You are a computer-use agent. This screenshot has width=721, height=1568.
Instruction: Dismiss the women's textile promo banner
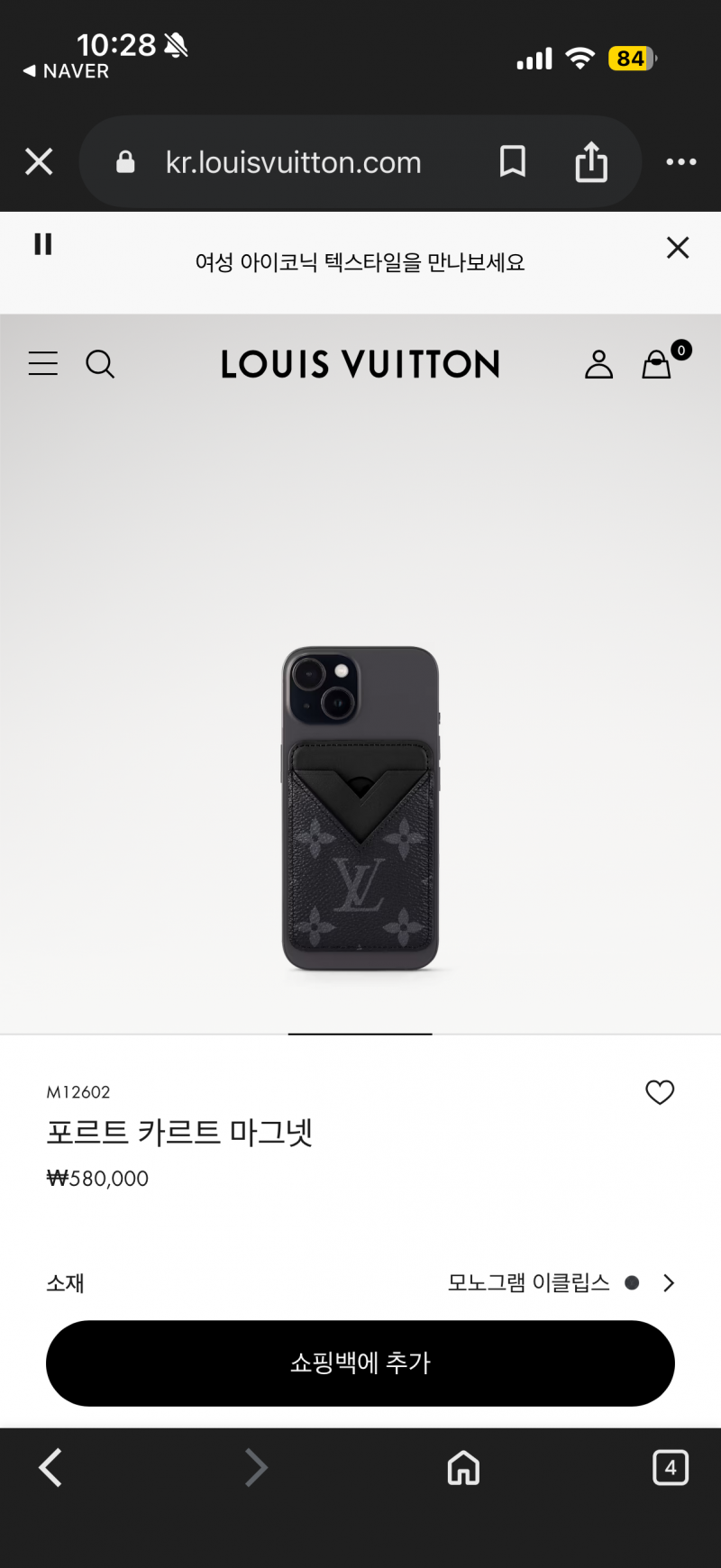pos(678,247)
